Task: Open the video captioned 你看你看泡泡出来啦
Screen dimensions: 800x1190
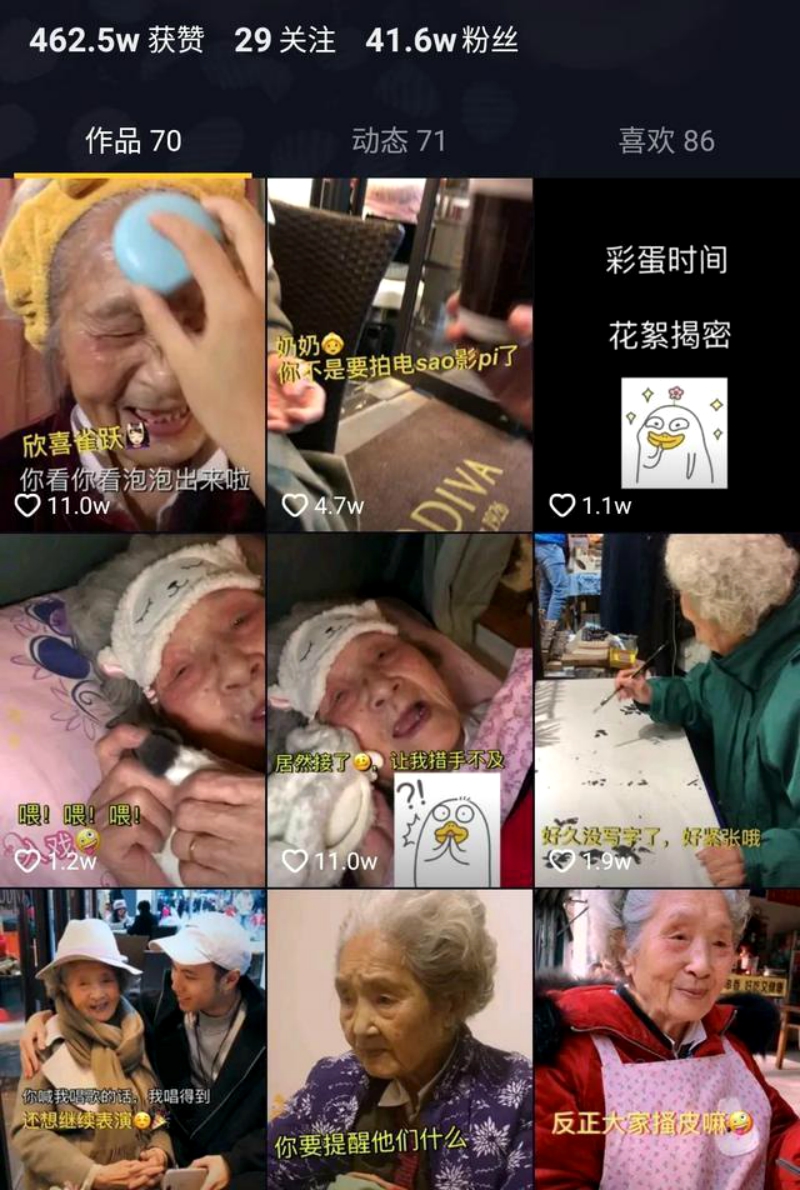Action: (132, 355)
